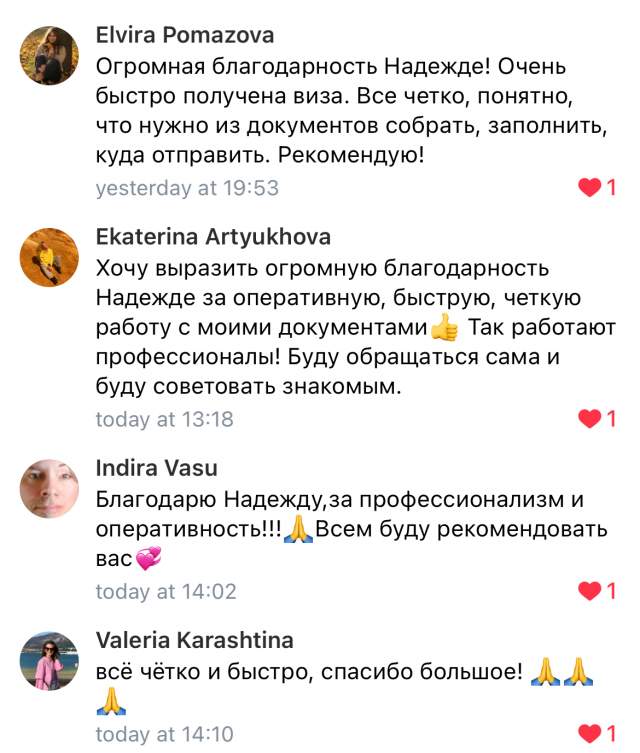Screen dimensions: 640x753
Task: Open the Elvira Pomazova name link
Action: (185, 36)
